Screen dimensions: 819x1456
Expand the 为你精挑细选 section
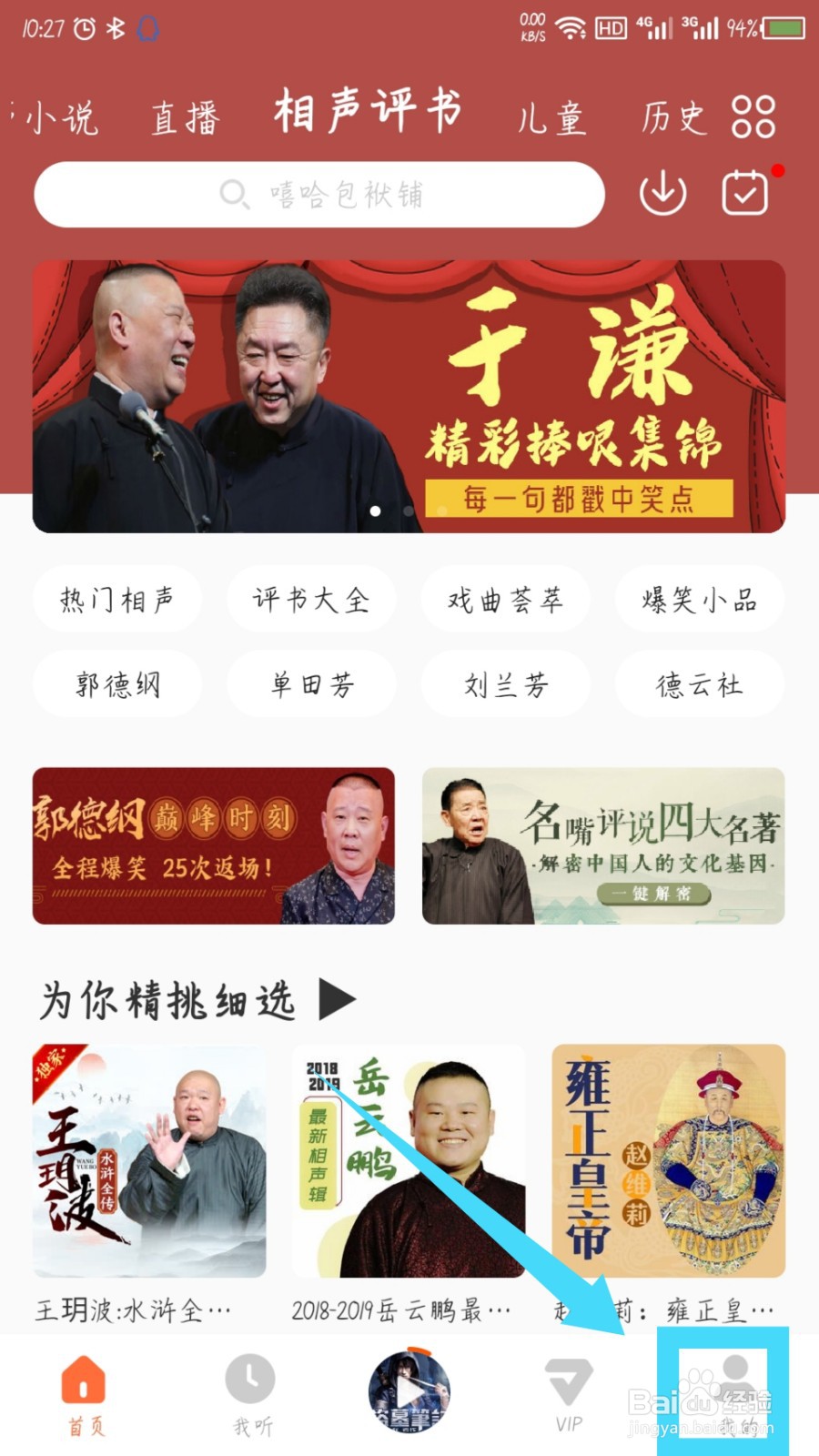[x=338, y=999]
